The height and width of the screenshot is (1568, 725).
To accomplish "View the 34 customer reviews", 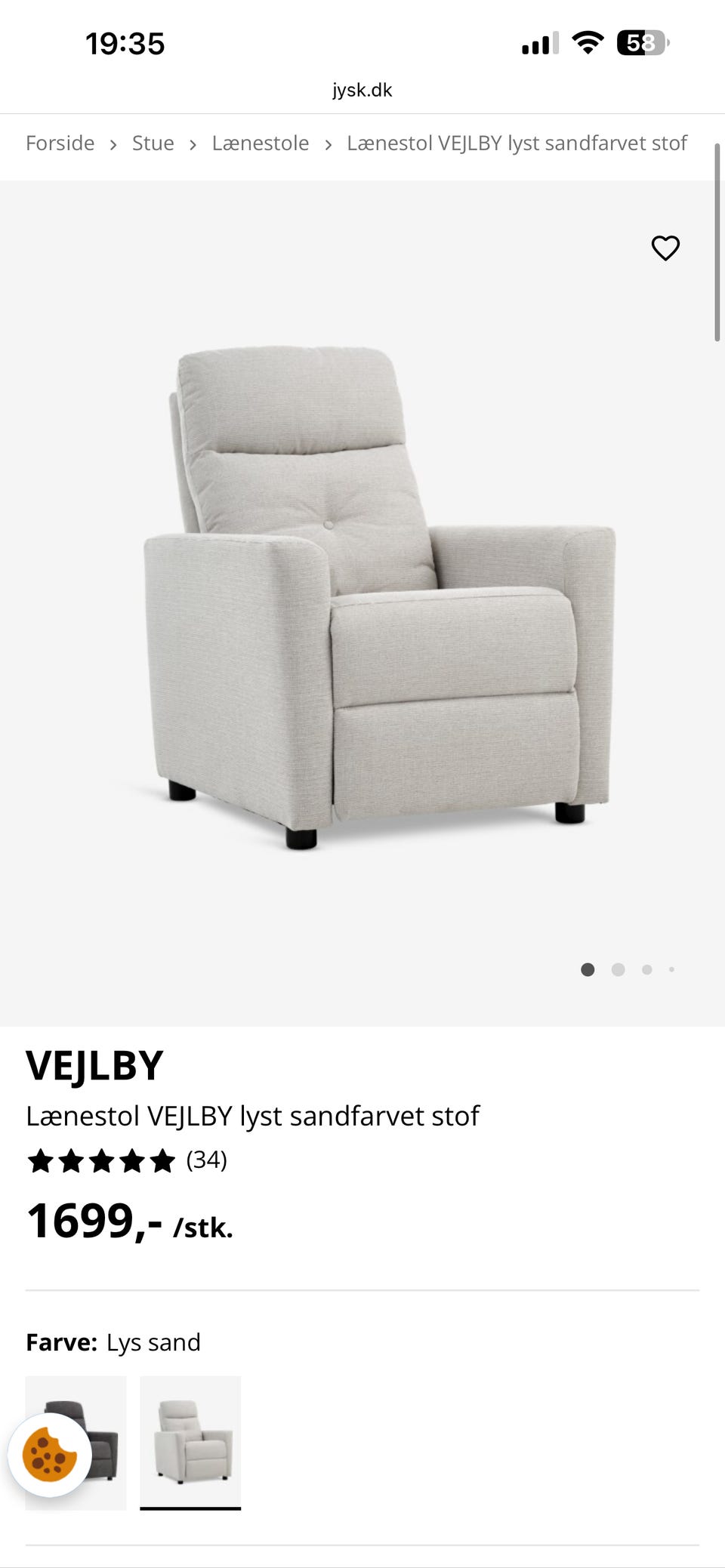I will [x=205, y=1160].
